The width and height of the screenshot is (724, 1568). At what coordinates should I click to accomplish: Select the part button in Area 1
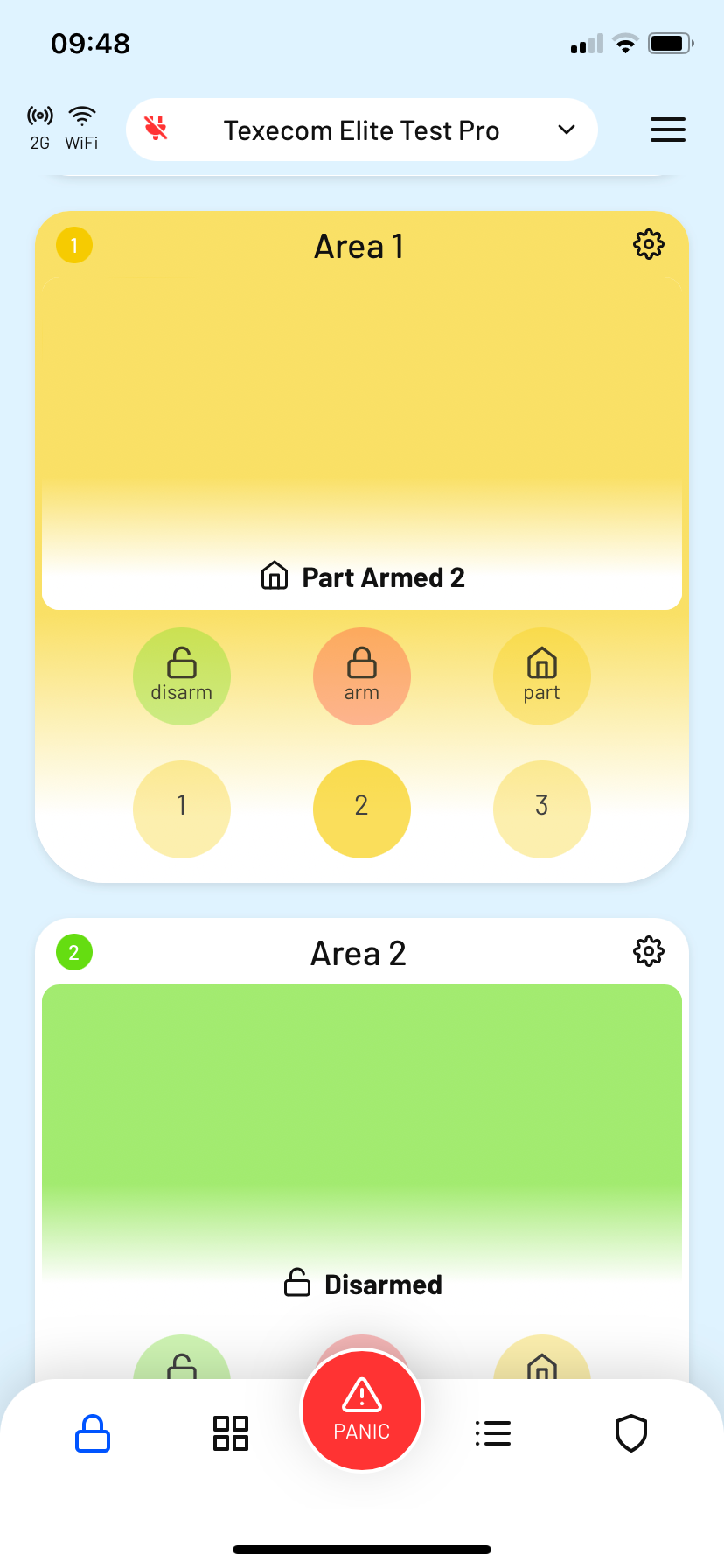pos(542,676)
